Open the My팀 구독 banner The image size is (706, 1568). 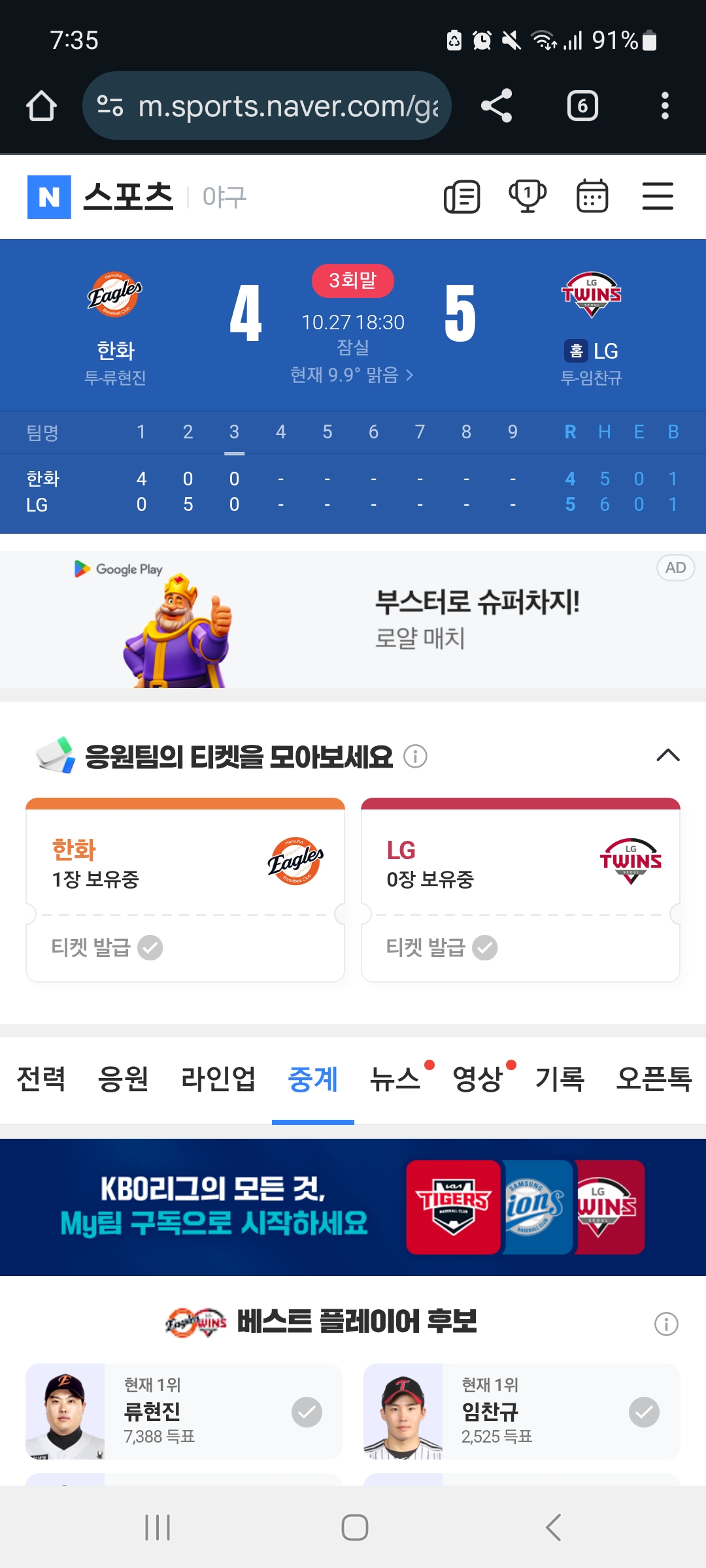point(353,1207)
